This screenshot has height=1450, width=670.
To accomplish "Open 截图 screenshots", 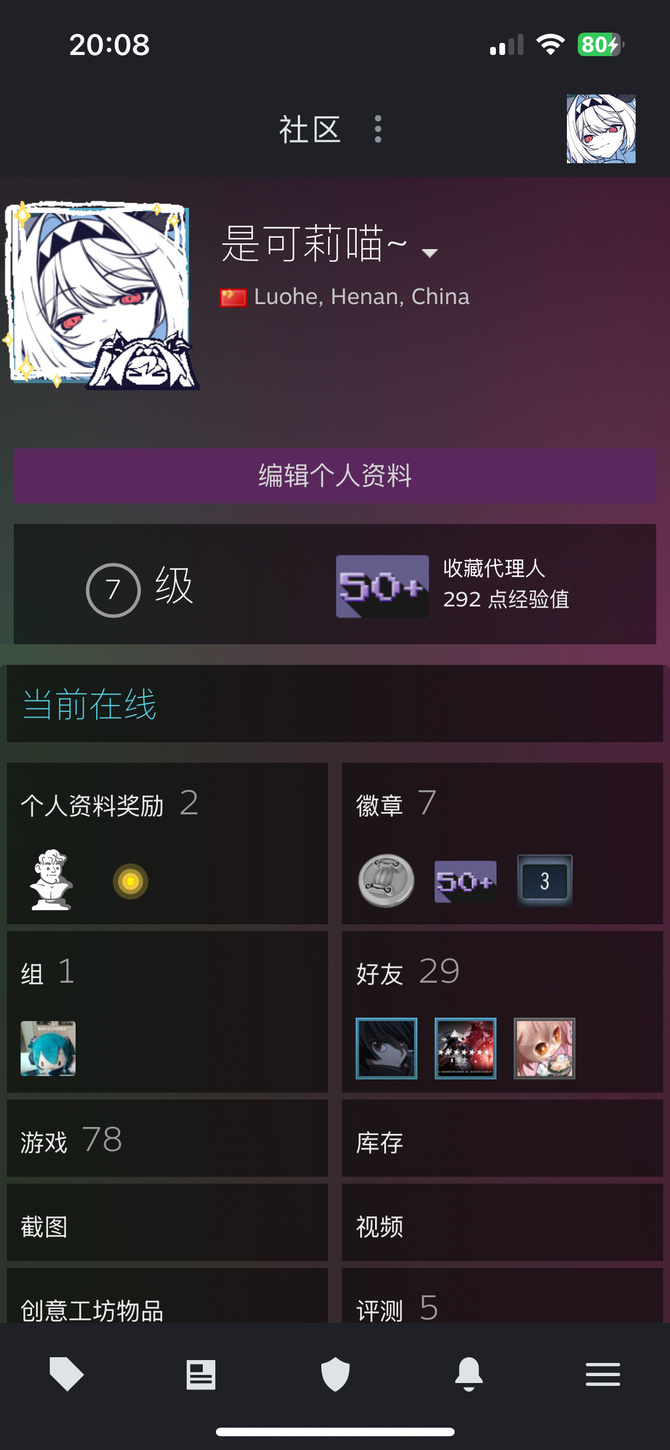I will tap(45, 1227).
